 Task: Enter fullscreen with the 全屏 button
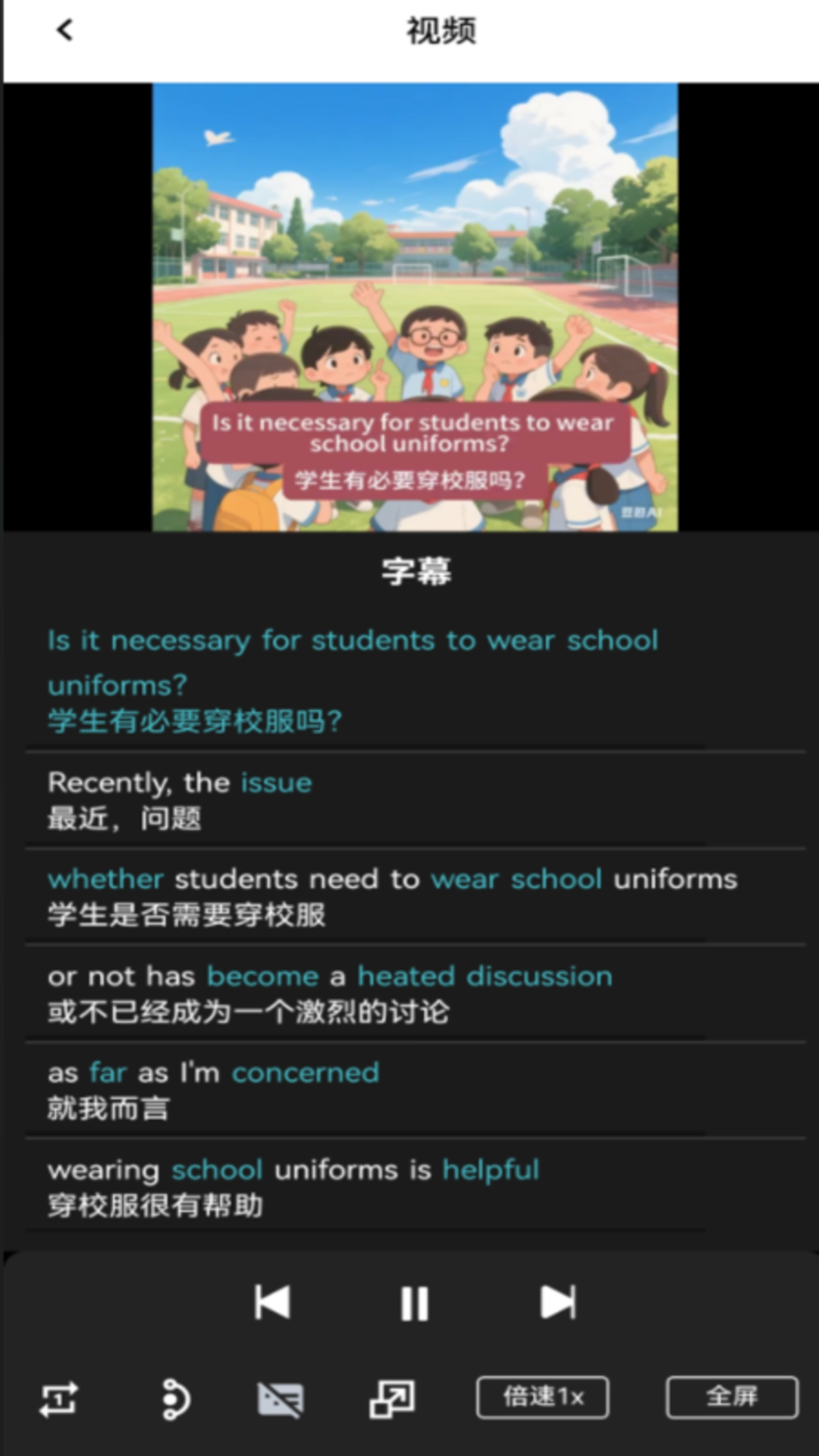coord(732,1399)
